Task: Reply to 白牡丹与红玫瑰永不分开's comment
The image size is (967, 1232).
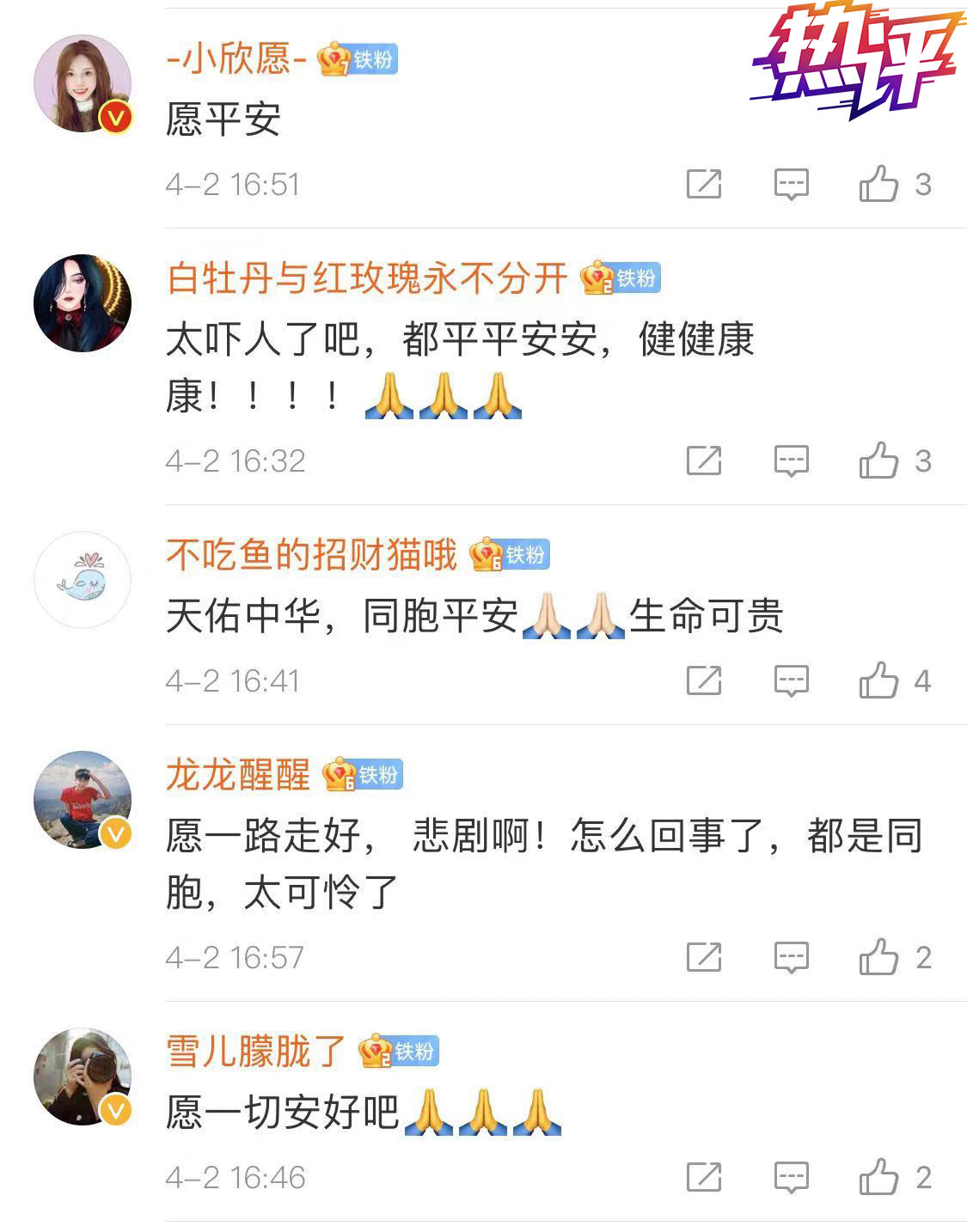Action: tap(791, 460)
